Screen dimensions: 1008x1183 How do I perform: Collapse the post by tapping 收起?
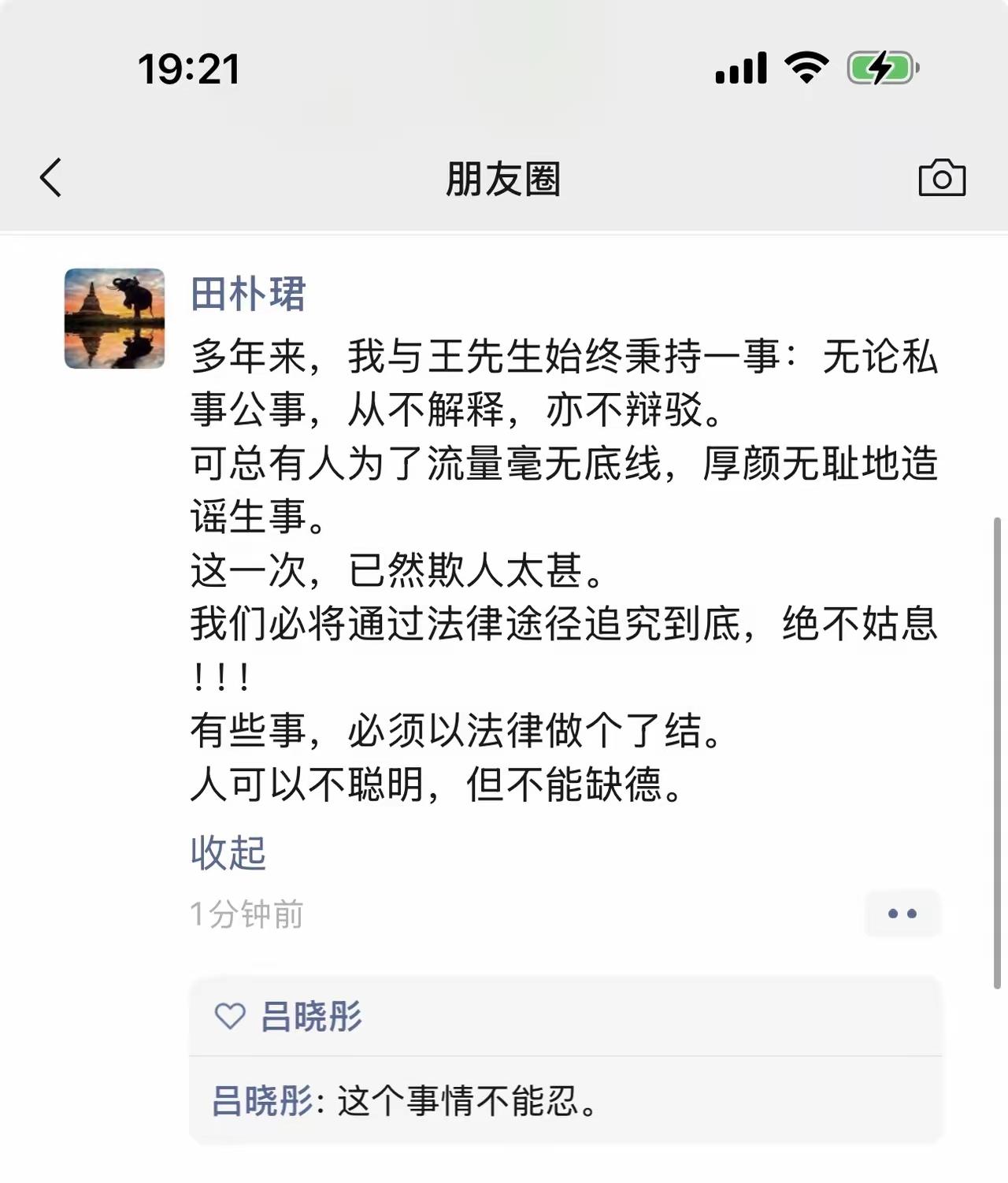point(226,852)
